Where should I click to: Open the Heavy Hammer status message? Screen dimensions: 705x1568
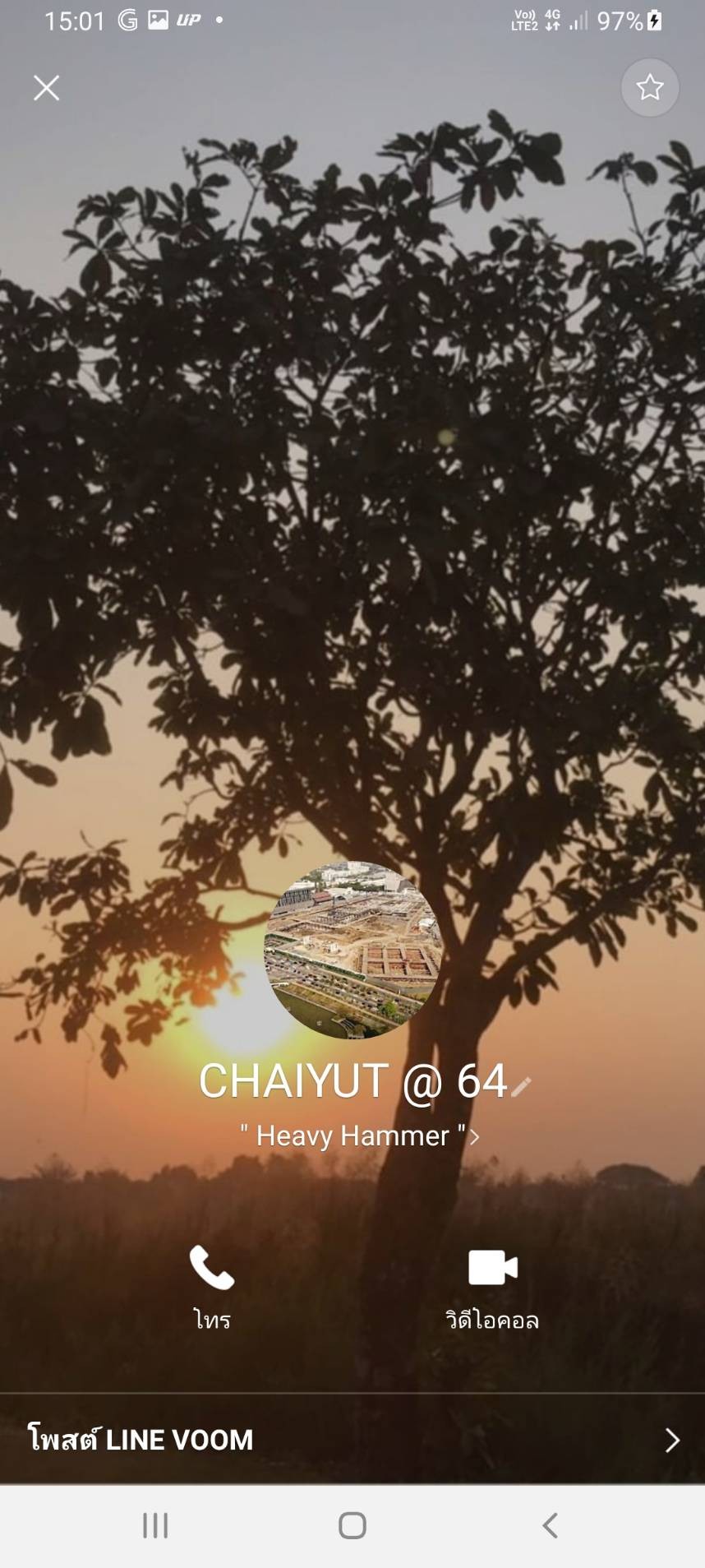(x=359, y=1136)
